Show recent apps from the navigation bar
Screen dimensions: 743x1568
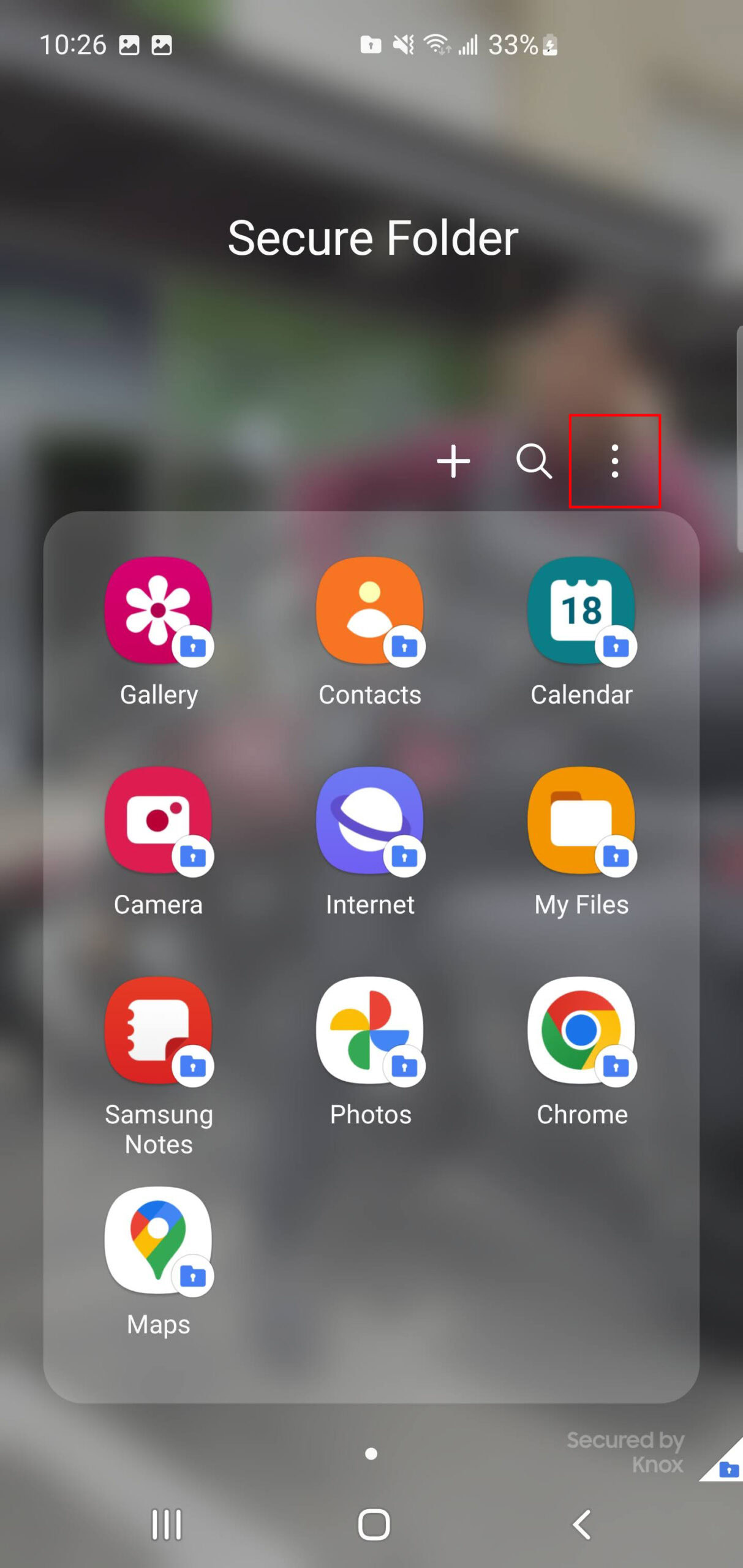[x=167, y=1525]
